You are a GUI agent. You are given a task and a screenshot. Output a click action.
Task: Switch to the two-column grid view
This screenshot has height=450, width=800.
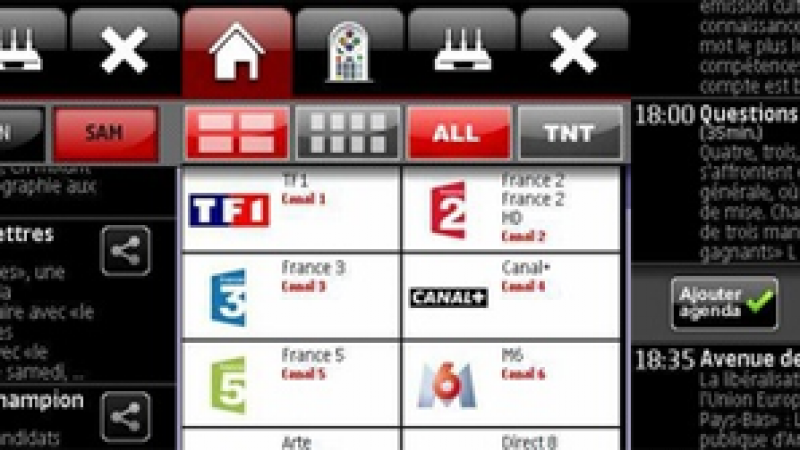pyautogui.click(x=237, y=133)
